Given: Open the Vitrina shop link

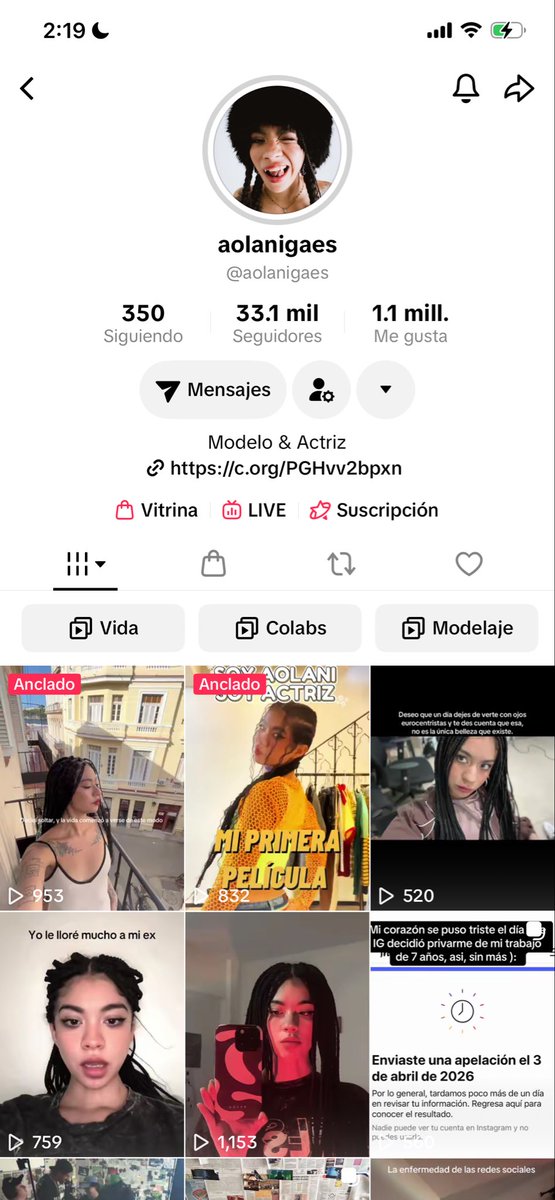Looking at the screenshot, I should click(x=156, y=510).
